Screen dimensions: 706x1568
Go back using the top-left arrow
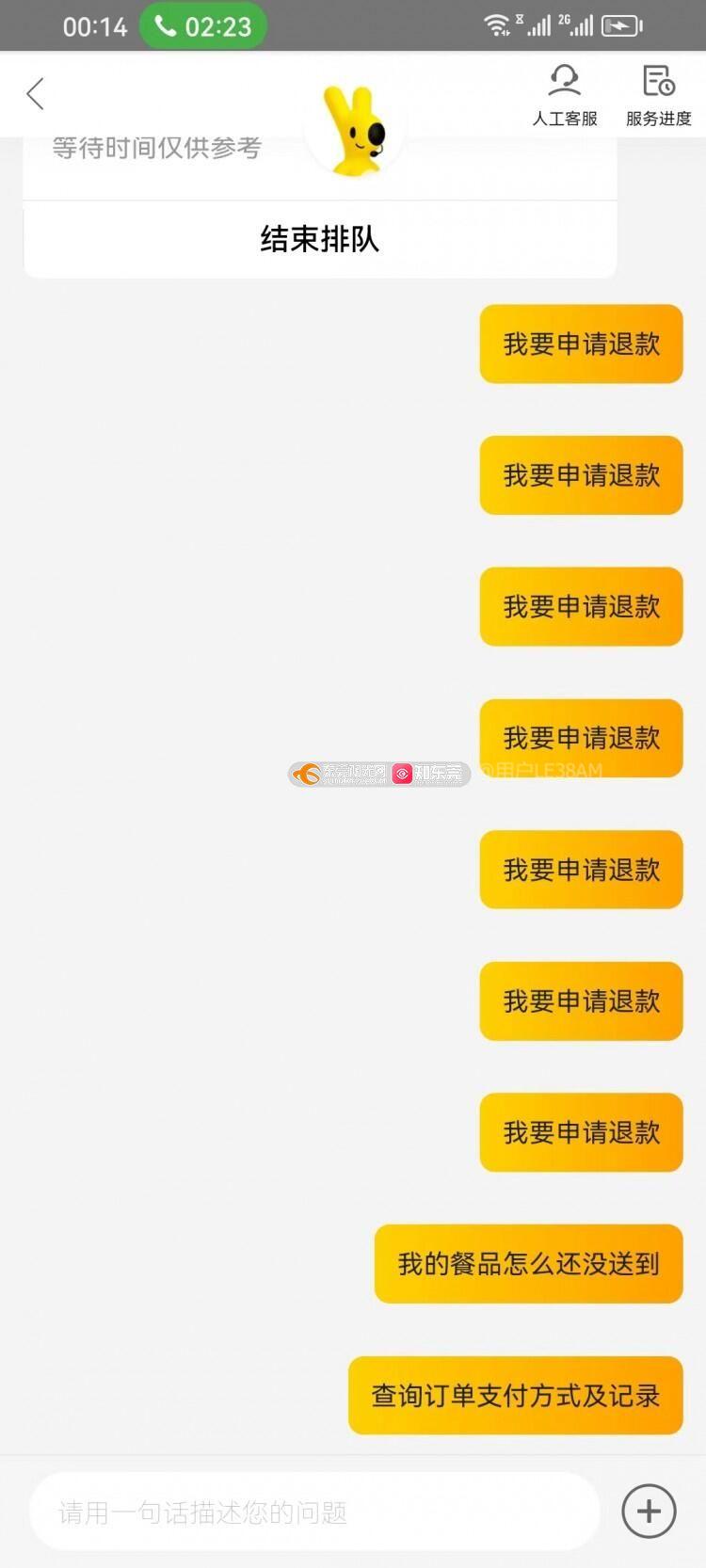[x=36, y=94]
